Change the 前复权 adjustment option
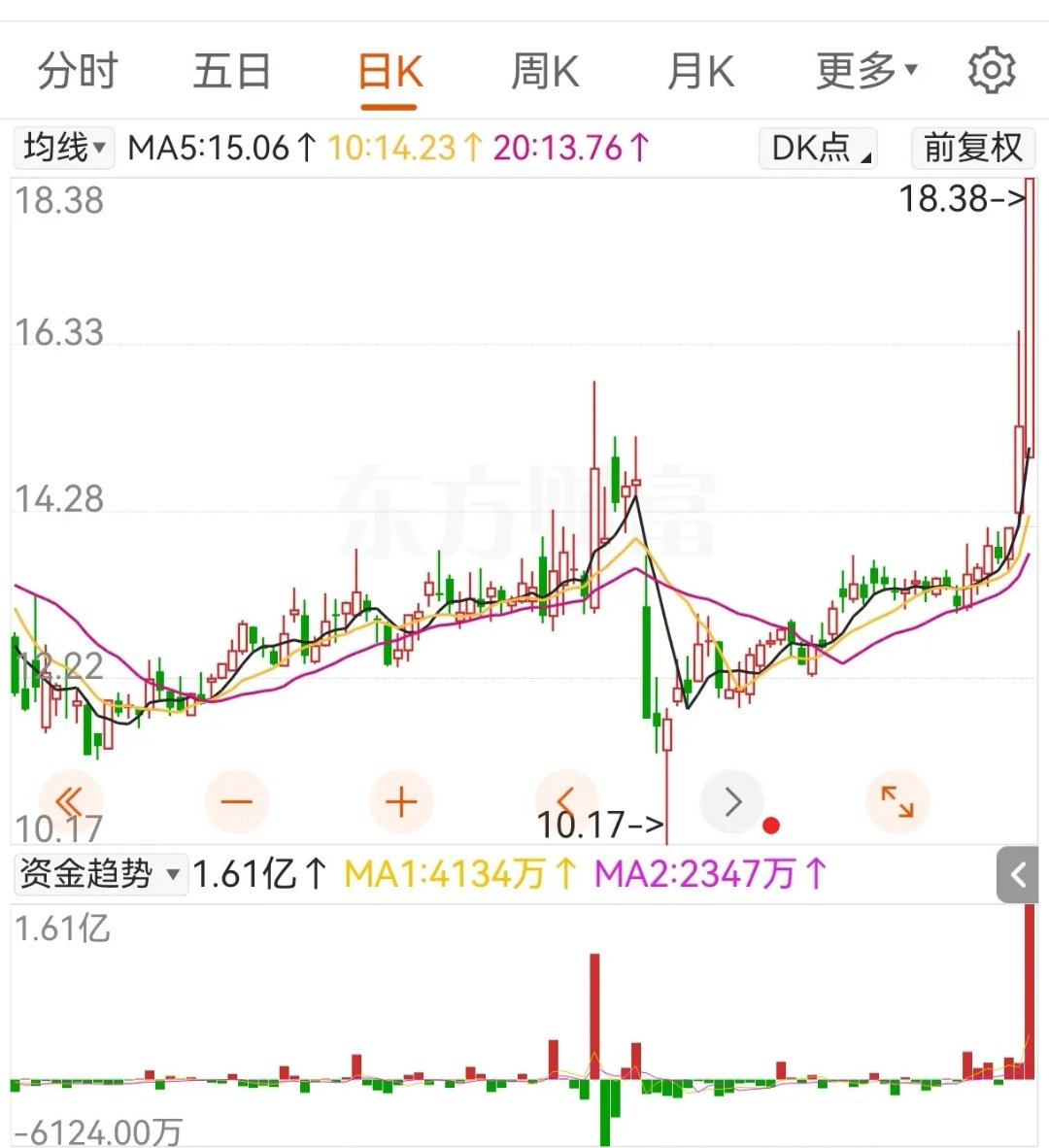This screenshot has height=1148, width=1049. (x=972, y=148)
